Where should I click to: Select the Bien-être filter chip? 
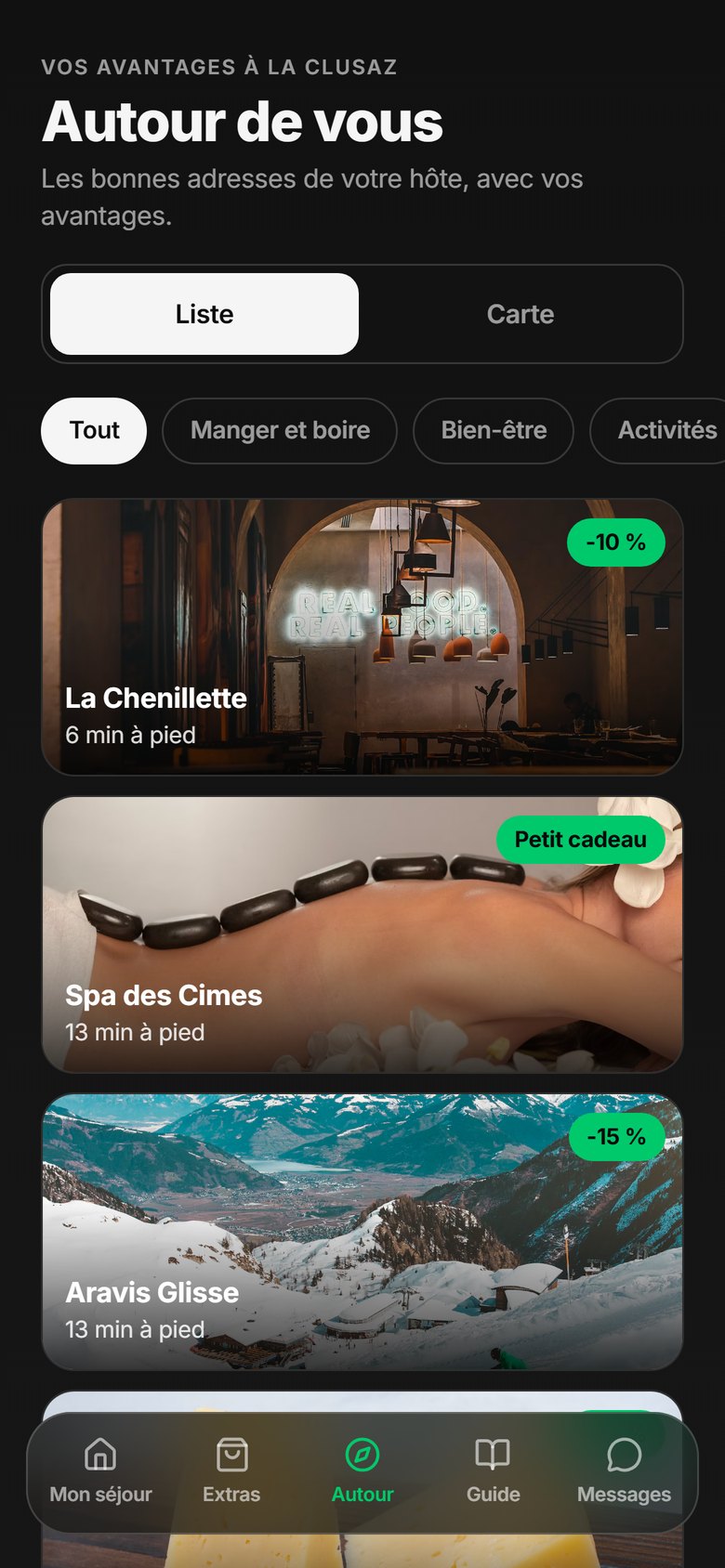point(494,431)
